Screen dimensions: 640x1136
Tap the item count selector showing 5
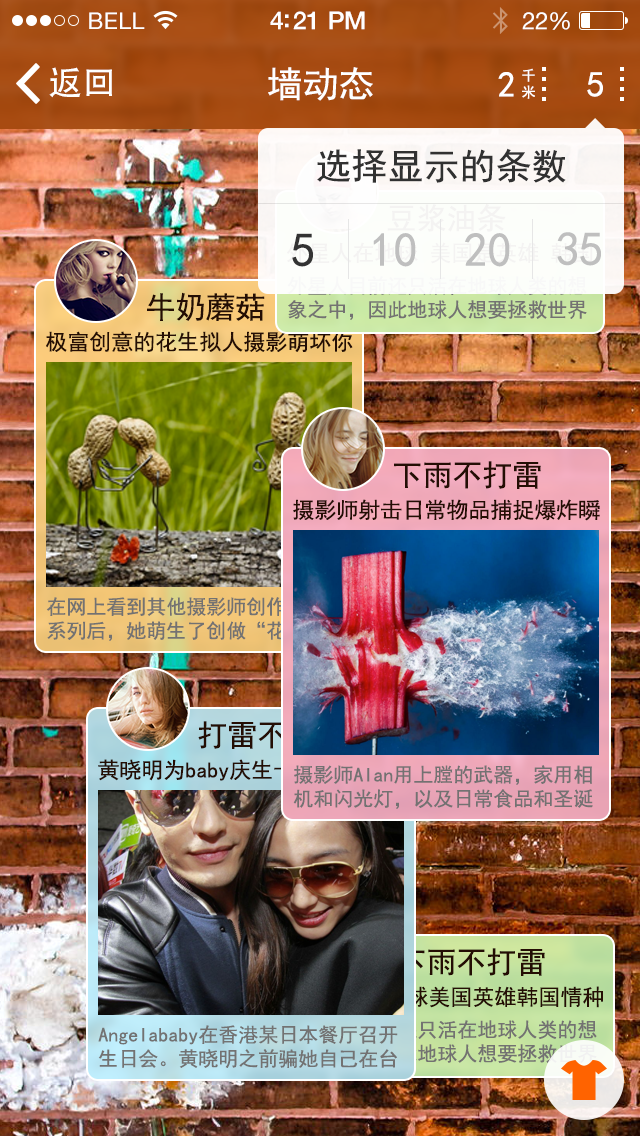(x=605, y=85)
